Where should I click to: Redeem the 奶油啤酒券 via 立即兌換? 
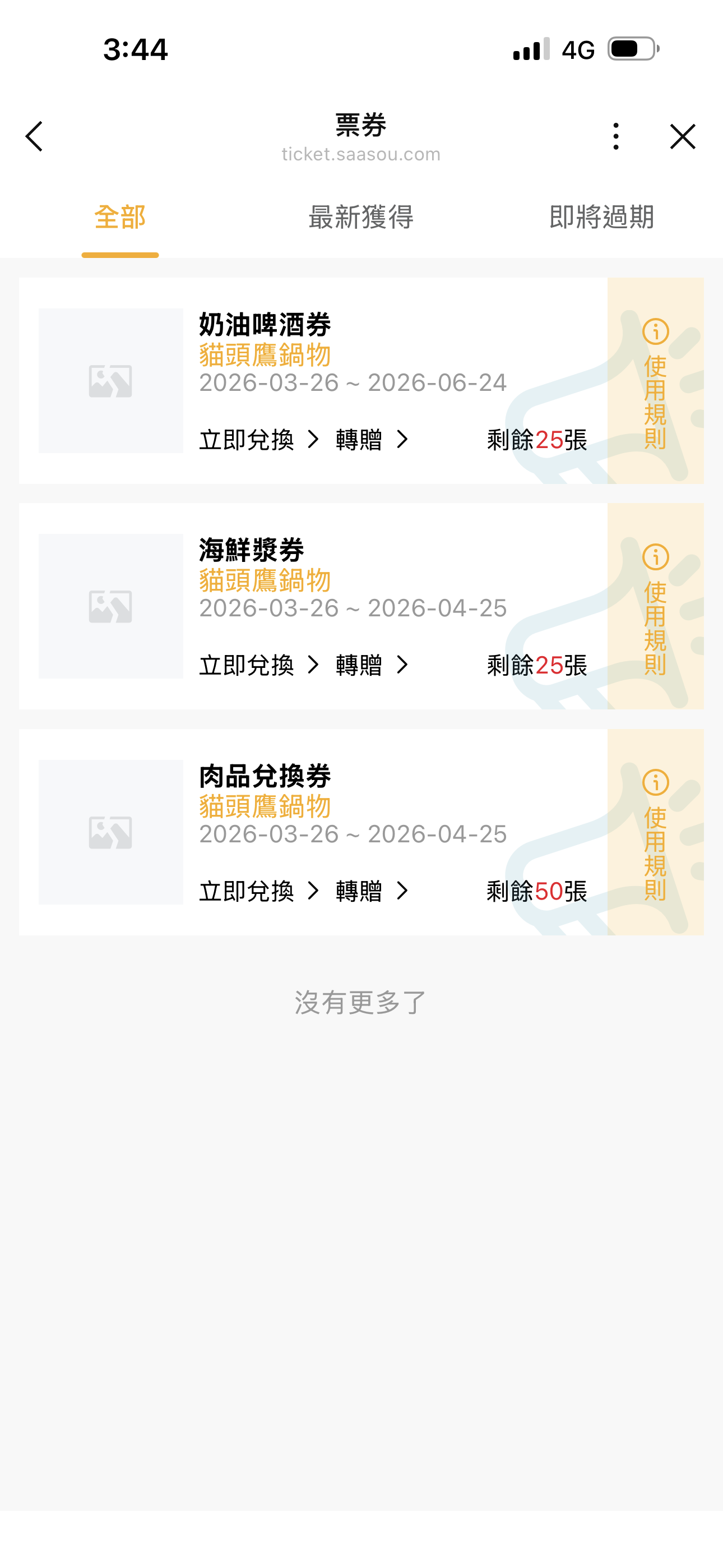tap(258, 440)
